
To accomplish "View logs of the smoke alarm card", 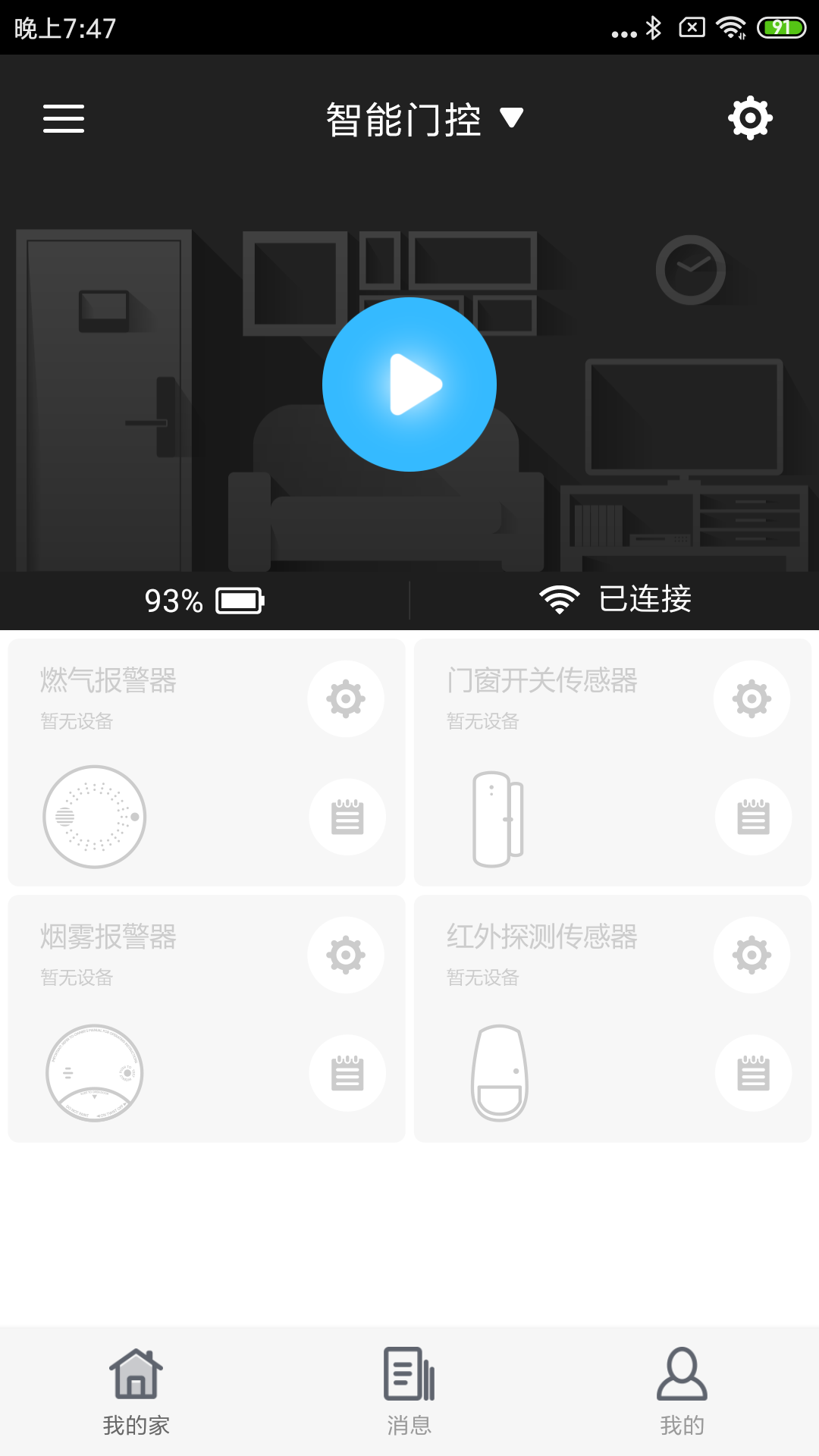I will coord(347,1073).
